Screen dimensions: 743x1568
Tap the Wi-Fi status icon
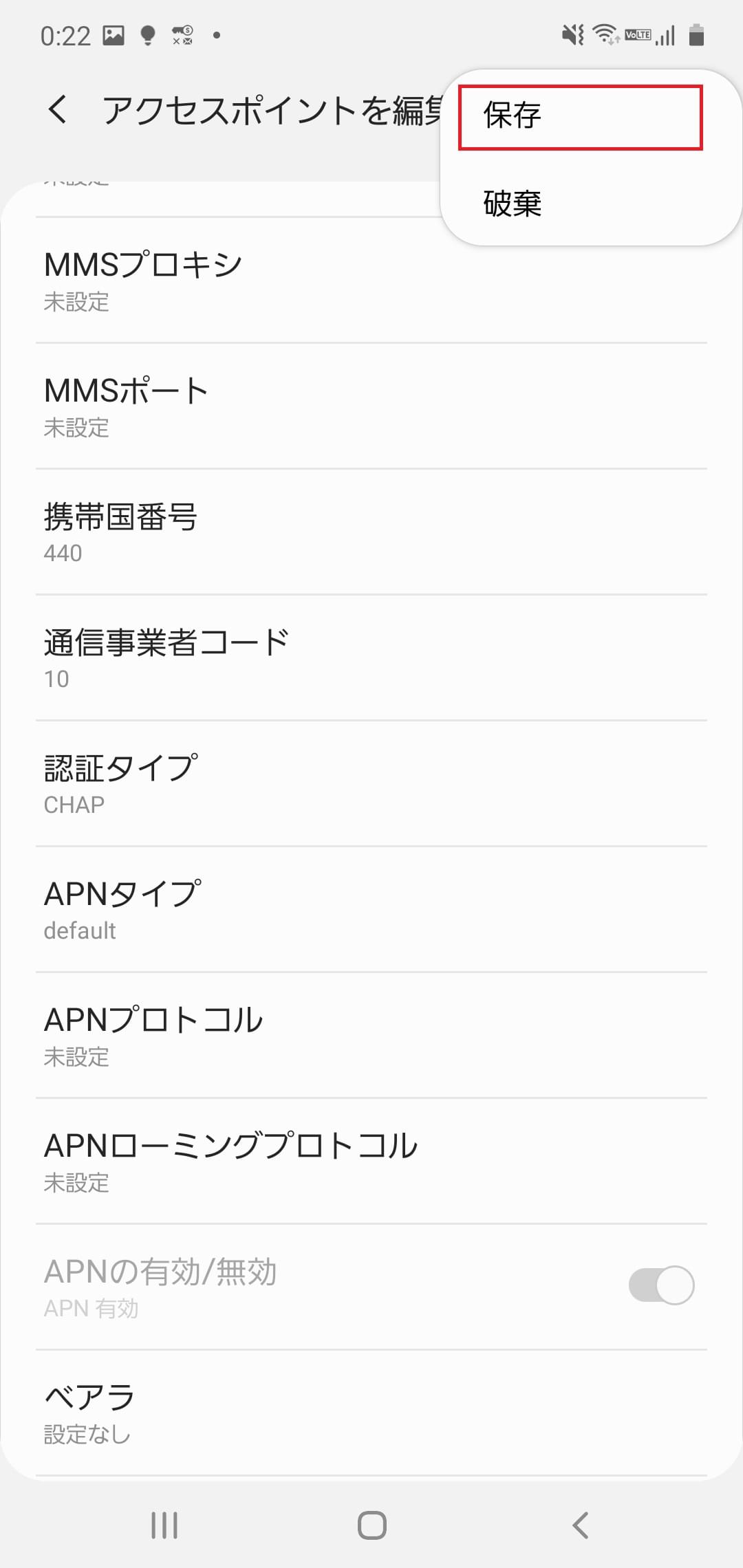coord(605,34)
